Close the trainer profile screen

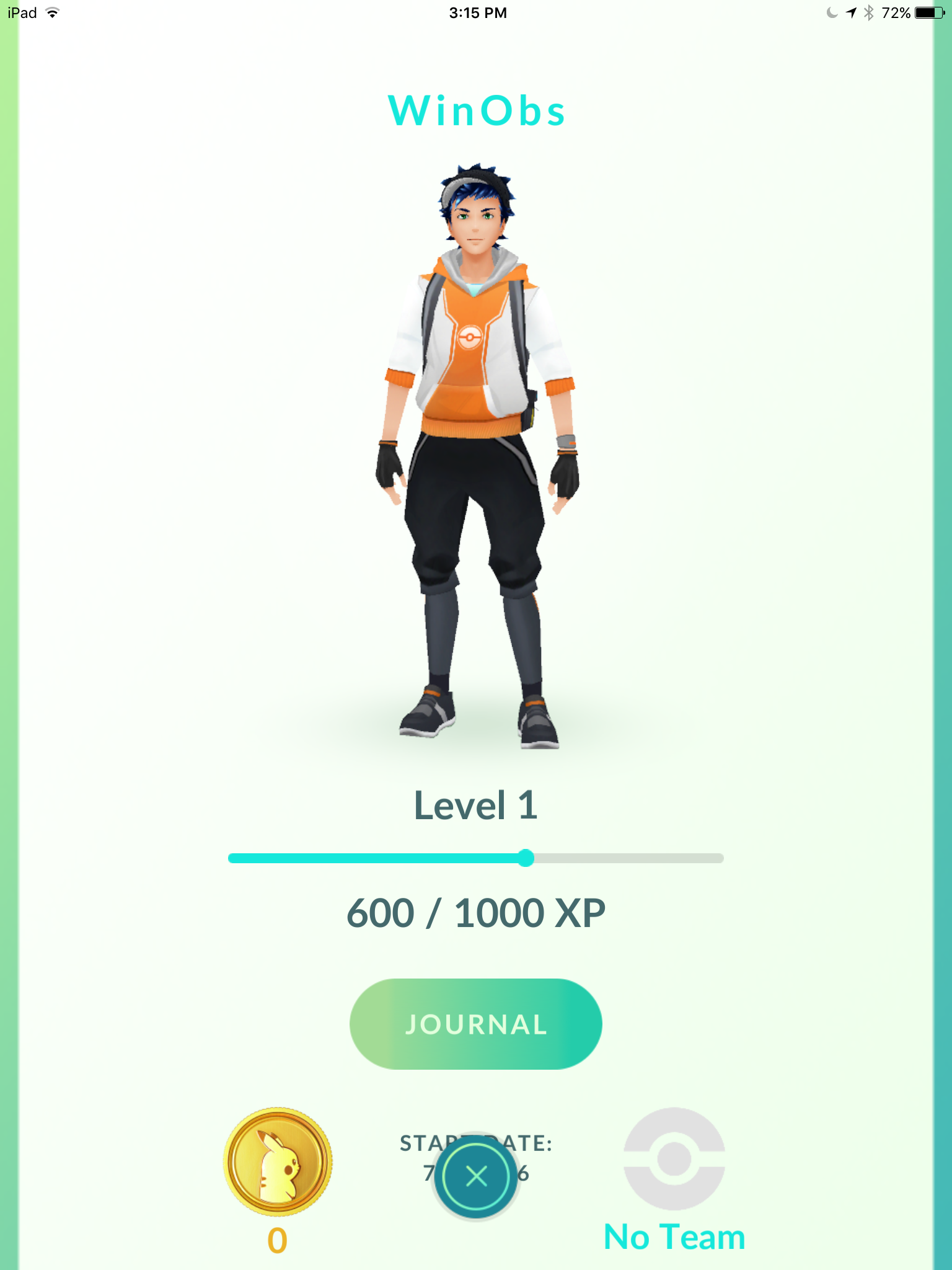tap(476, 1176)
